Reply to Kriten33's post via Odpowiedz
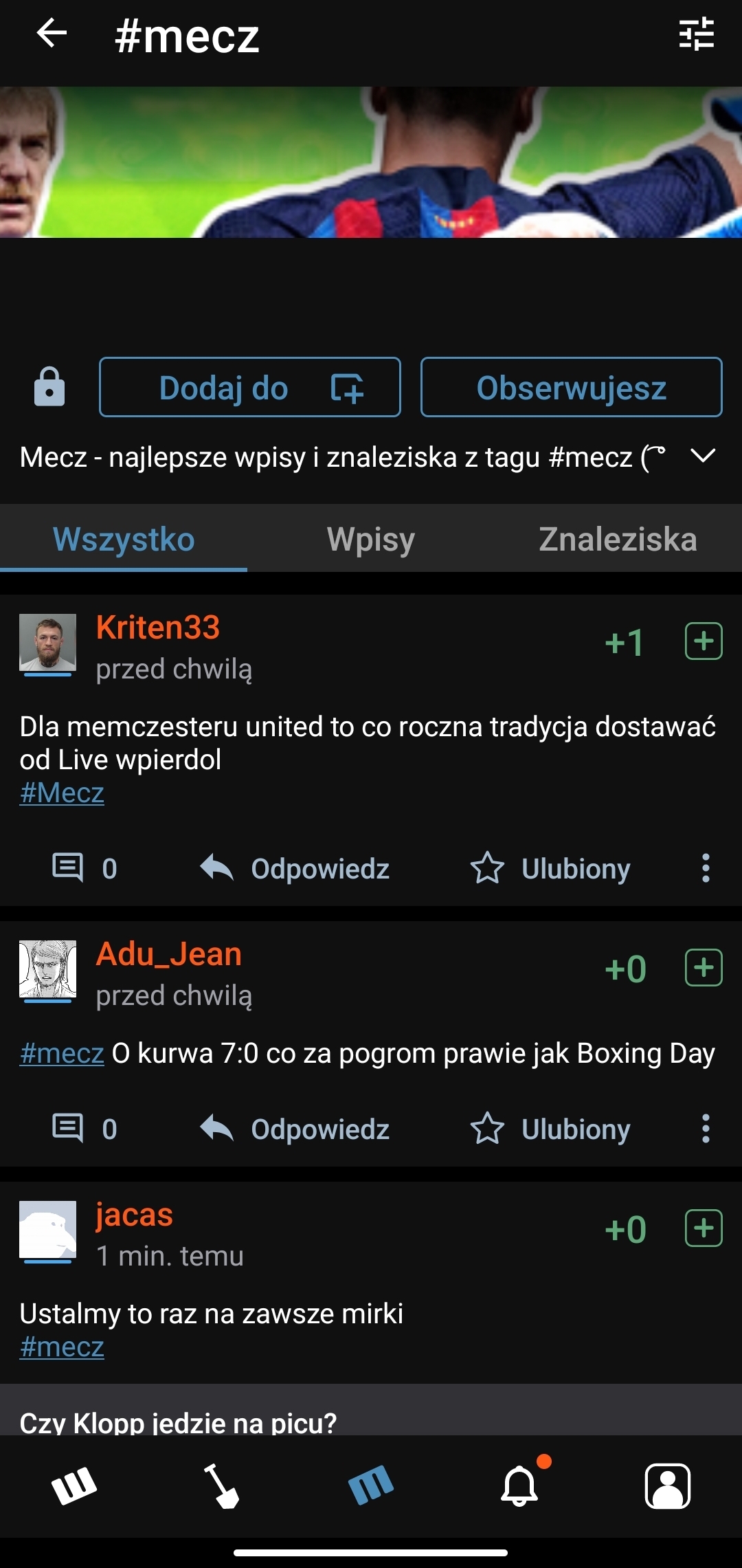Image resolution: width=742 pixels, height=1568 pixels. [x=295, y=868]
